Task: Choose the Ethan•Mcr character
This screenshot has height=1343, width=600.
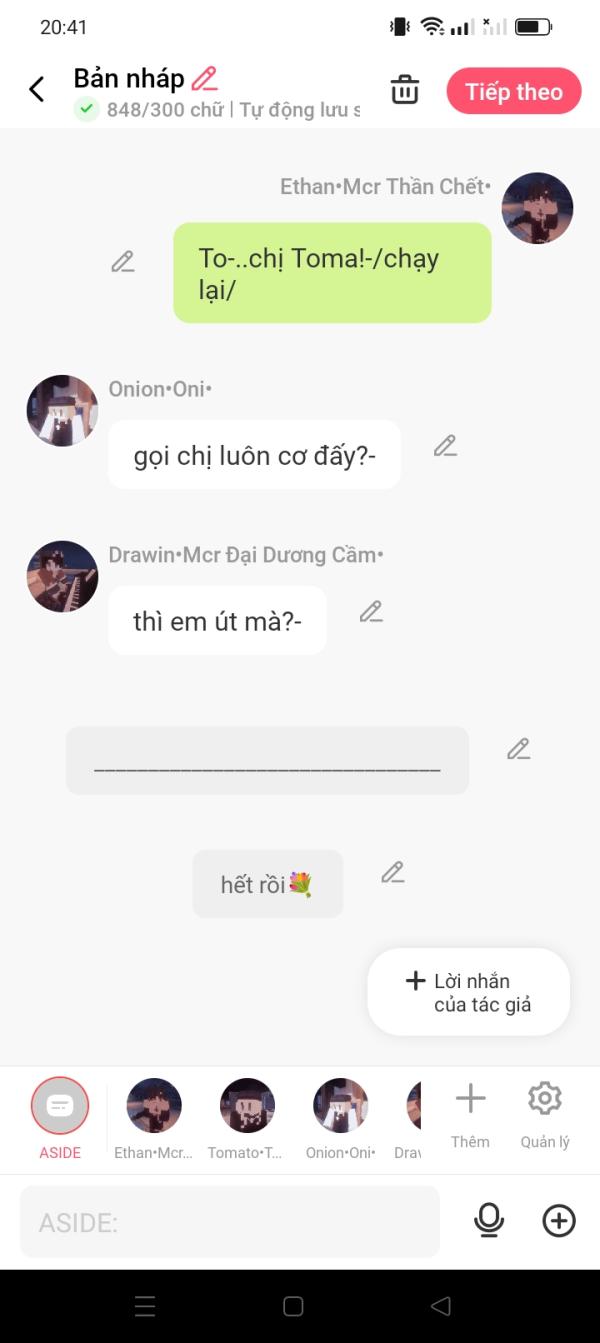Action: pos(154,1117)
